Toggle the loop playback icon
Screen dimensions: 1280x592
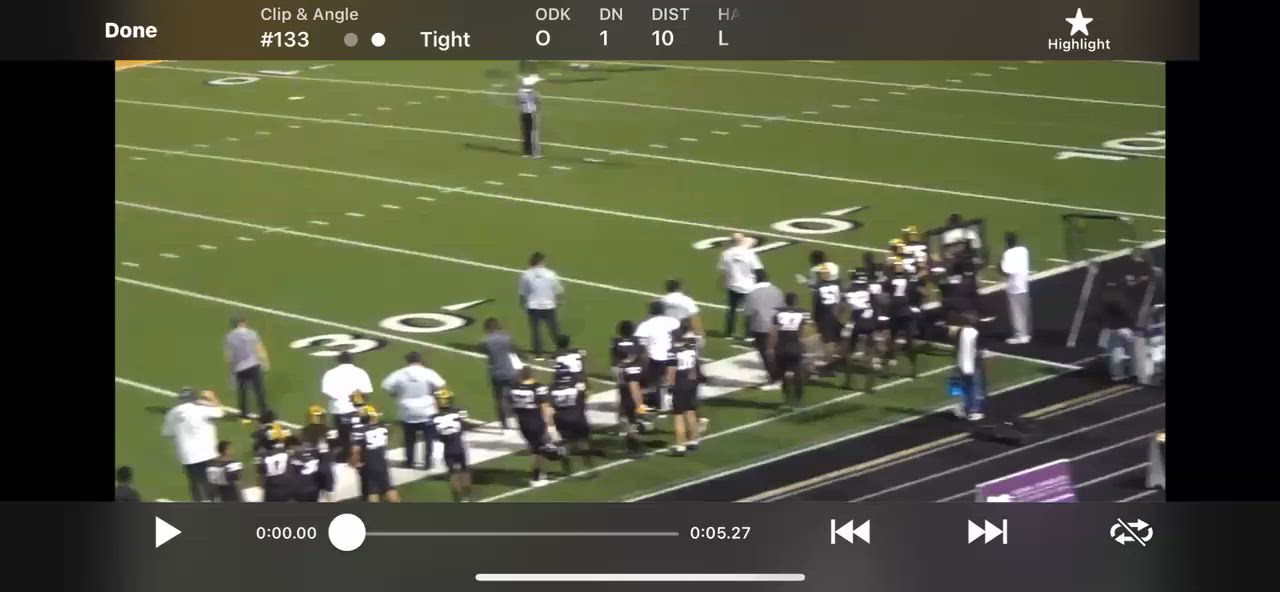1131,532
